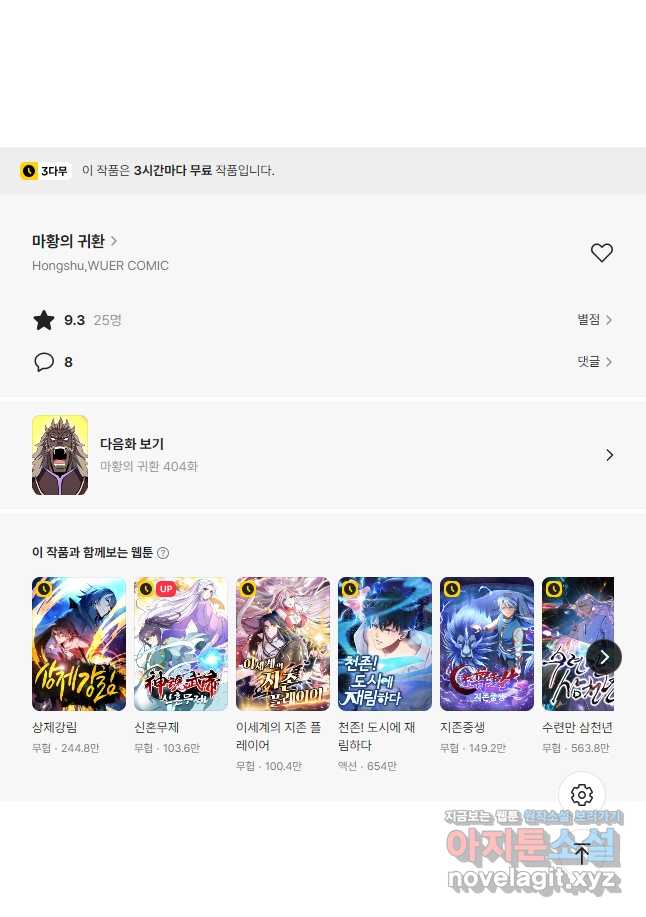Show info about 이 작품과 함께보는 웹툰
Screen dimensions: 646x917
coord(163,553)
